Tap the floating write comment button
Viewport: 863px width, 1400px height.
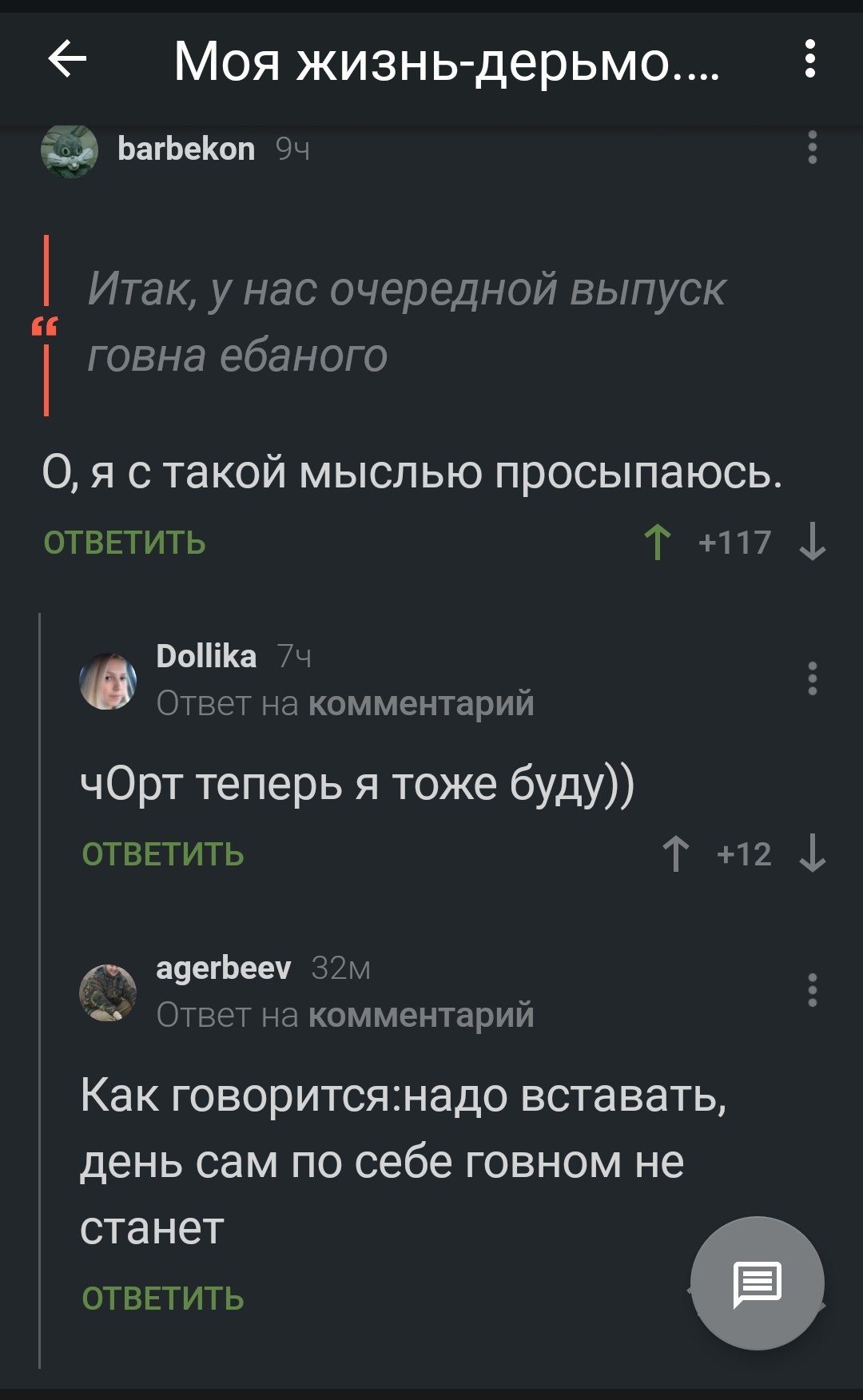pos(757,1284)
